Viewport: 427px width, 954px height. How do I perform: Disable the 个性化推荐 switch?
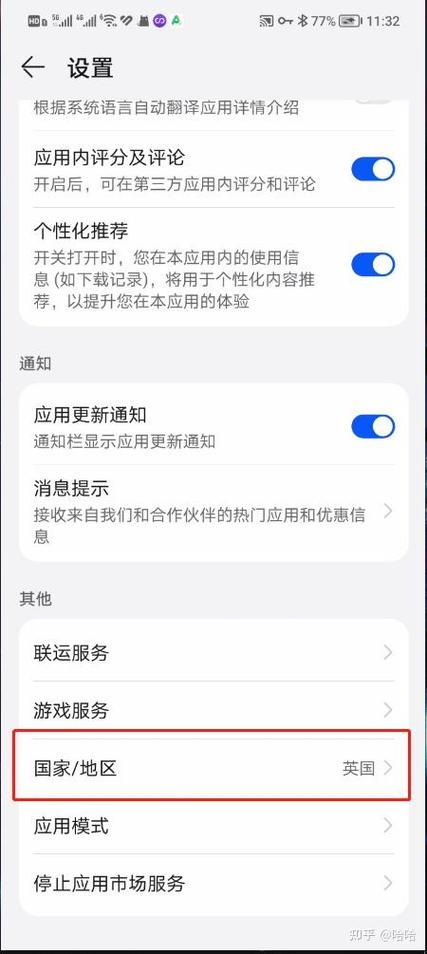tap(373, 265)
